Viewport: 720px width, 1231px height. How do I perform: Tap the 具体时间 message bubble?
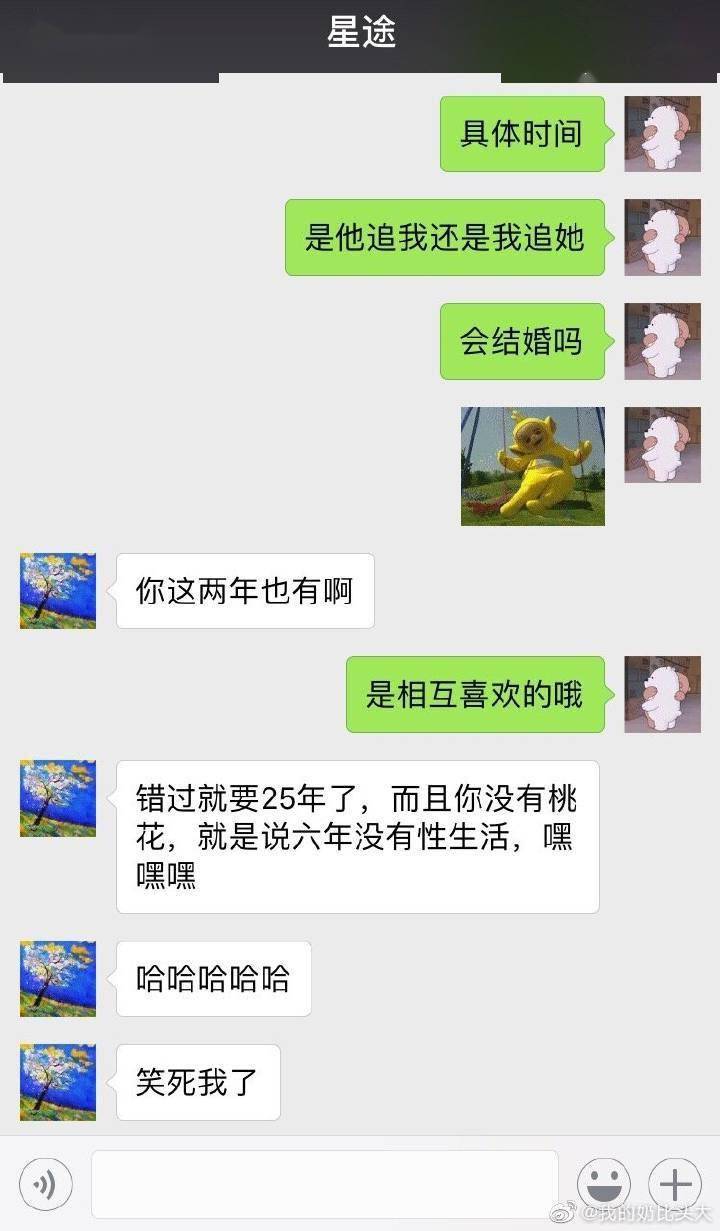click(x=524, y=133)
